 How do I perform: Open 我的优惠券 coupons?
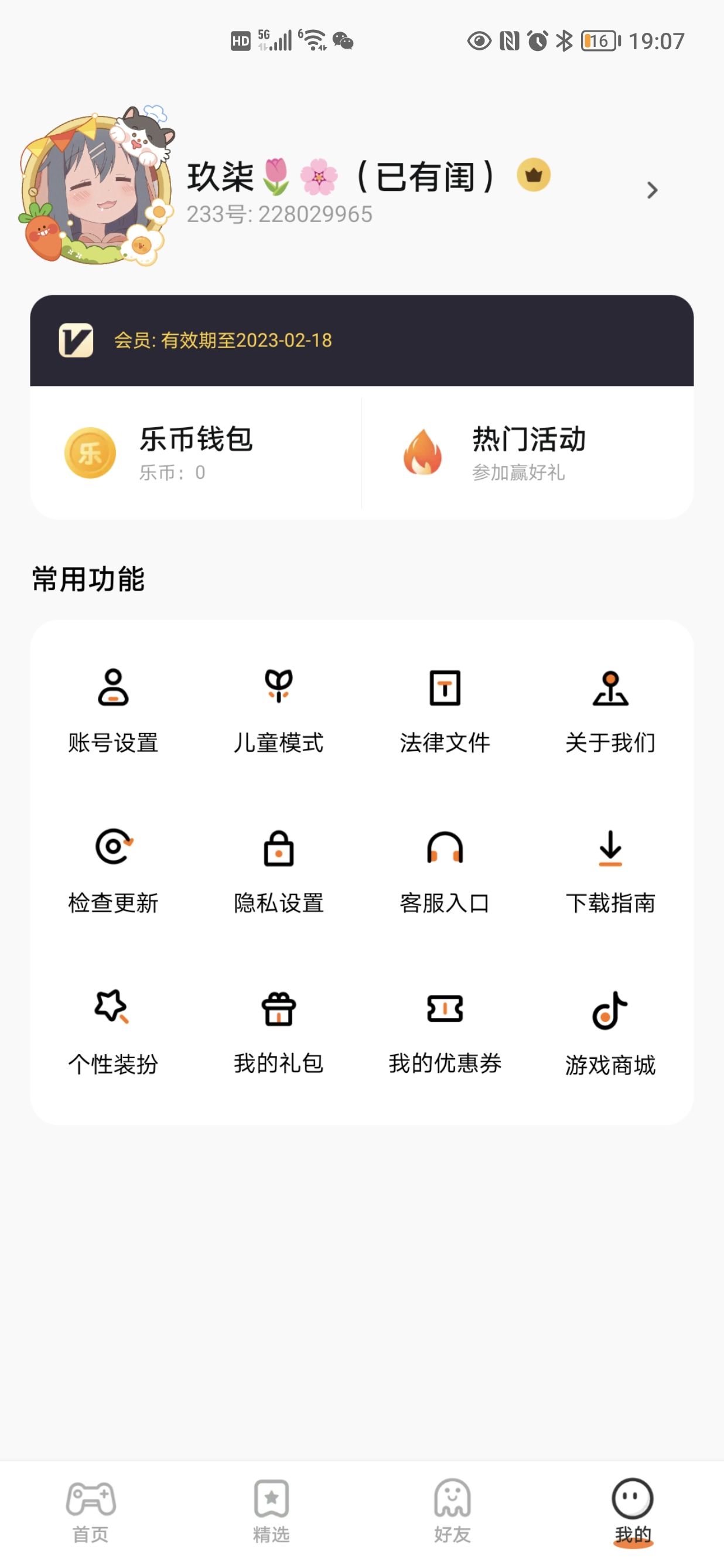pyautogui.click(x=445, y=1032)
